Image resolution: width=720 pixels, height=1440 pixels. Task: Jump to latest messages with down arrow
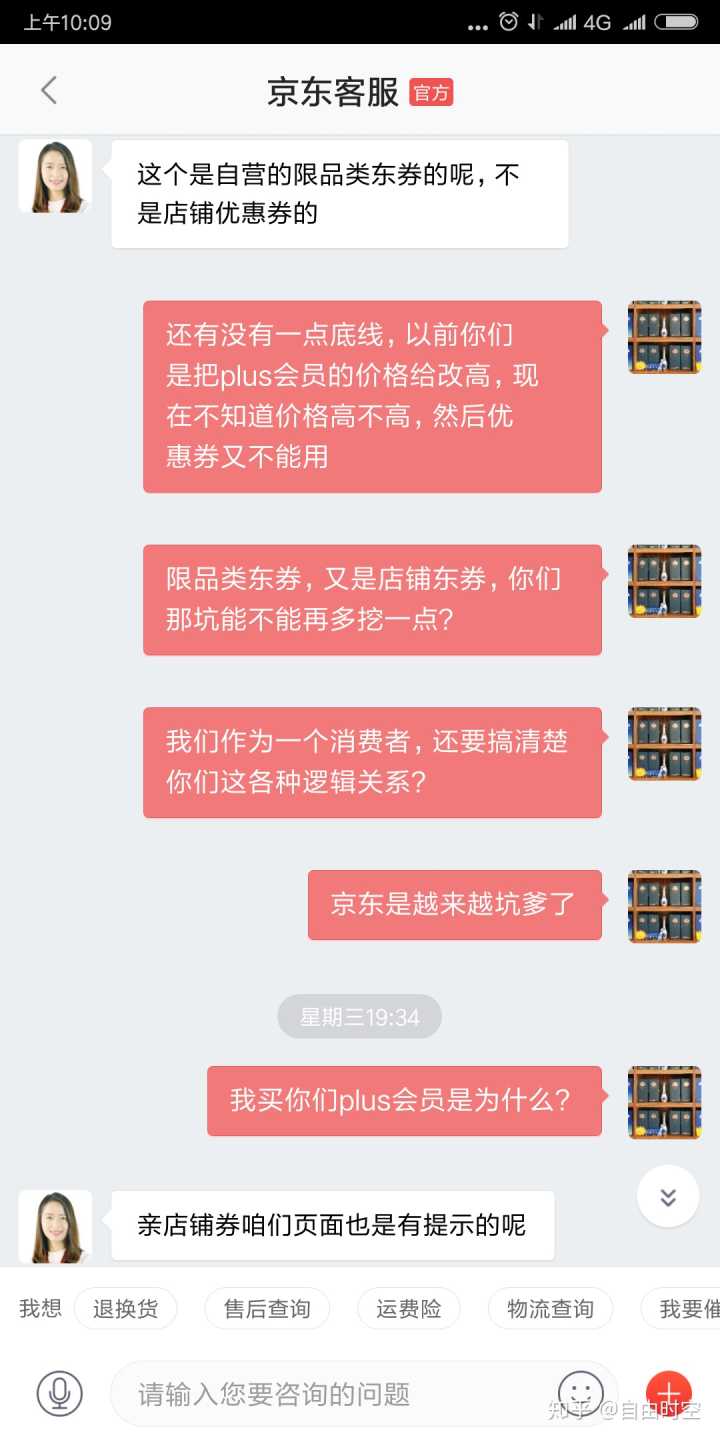[x=667, y=1196]
